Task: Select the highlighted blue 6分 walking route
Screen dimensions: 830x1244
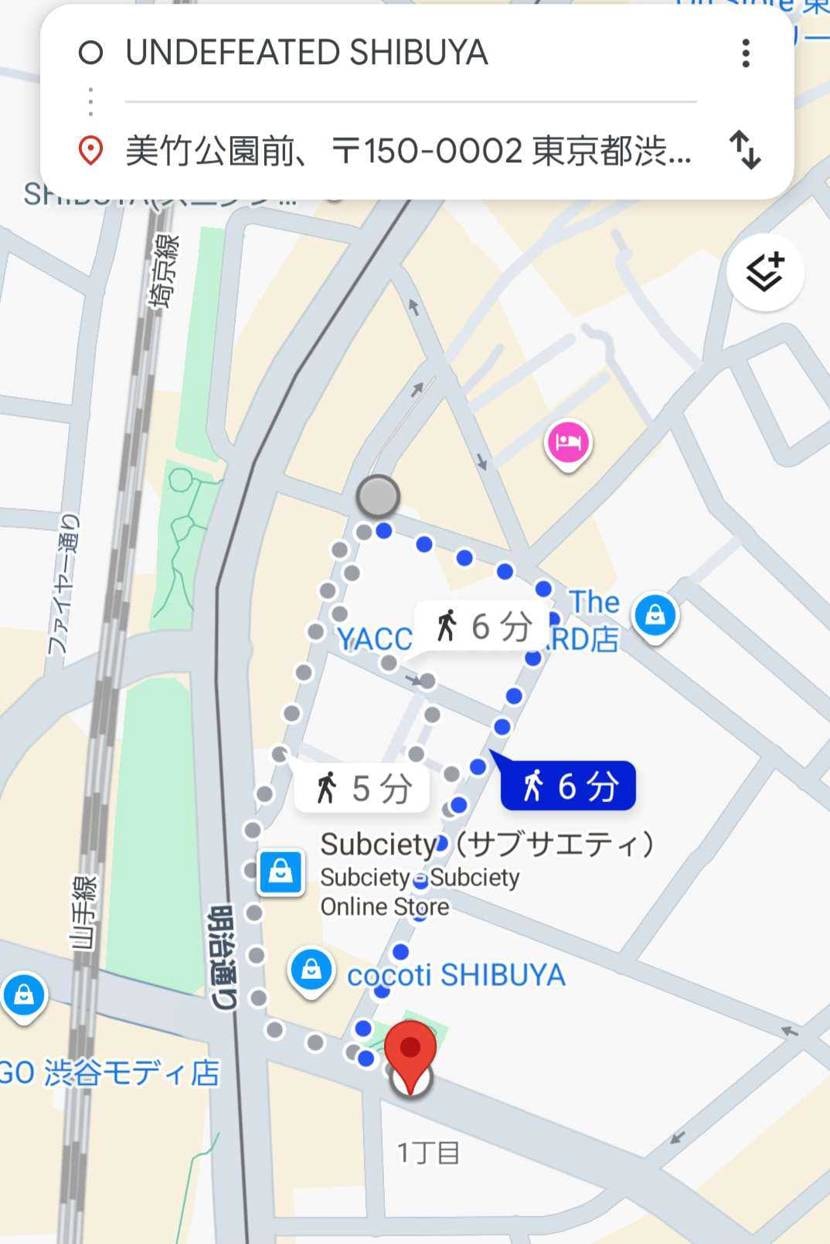Action: click(566, 786)
